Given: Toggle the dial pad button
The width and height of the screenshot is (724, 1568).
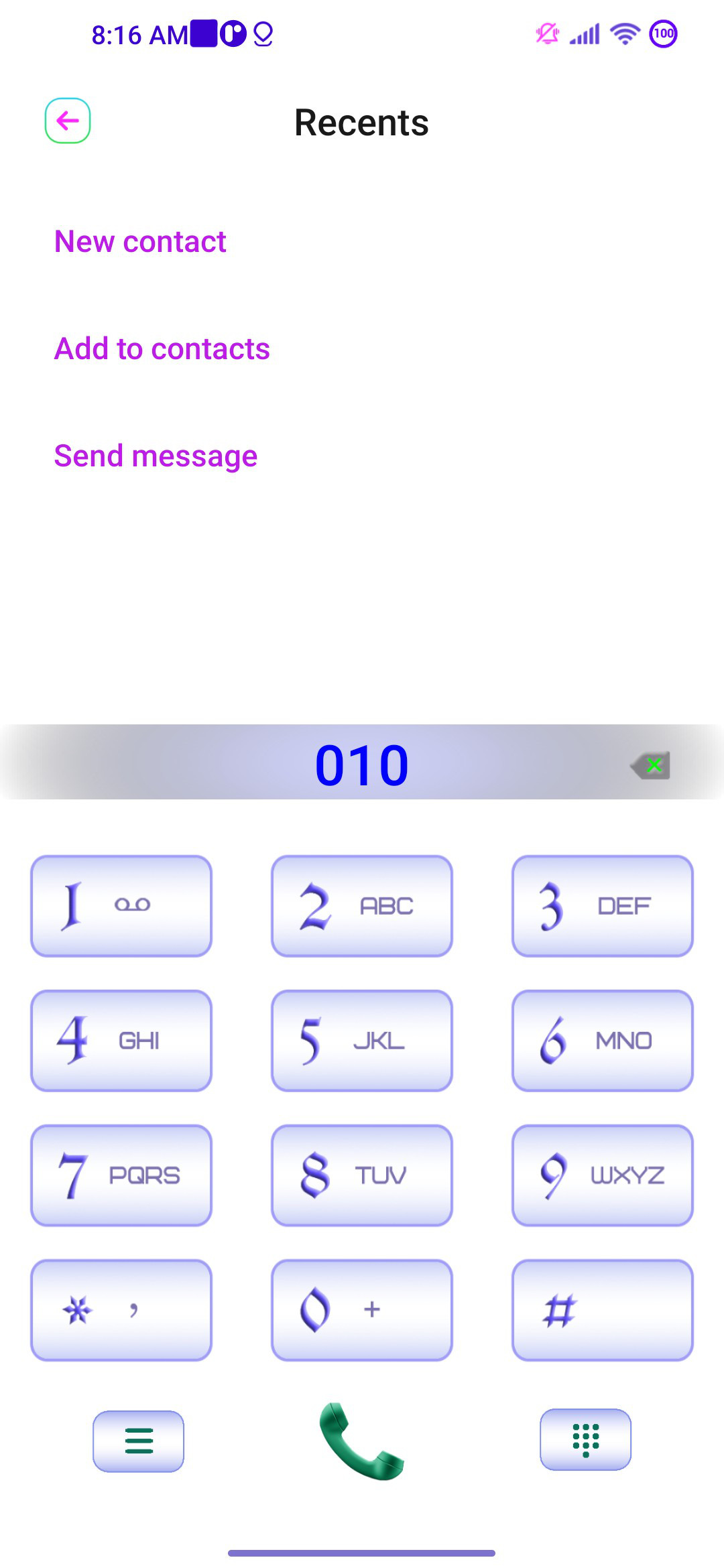Looking at the screenshot, I should tap(586, 1439).
